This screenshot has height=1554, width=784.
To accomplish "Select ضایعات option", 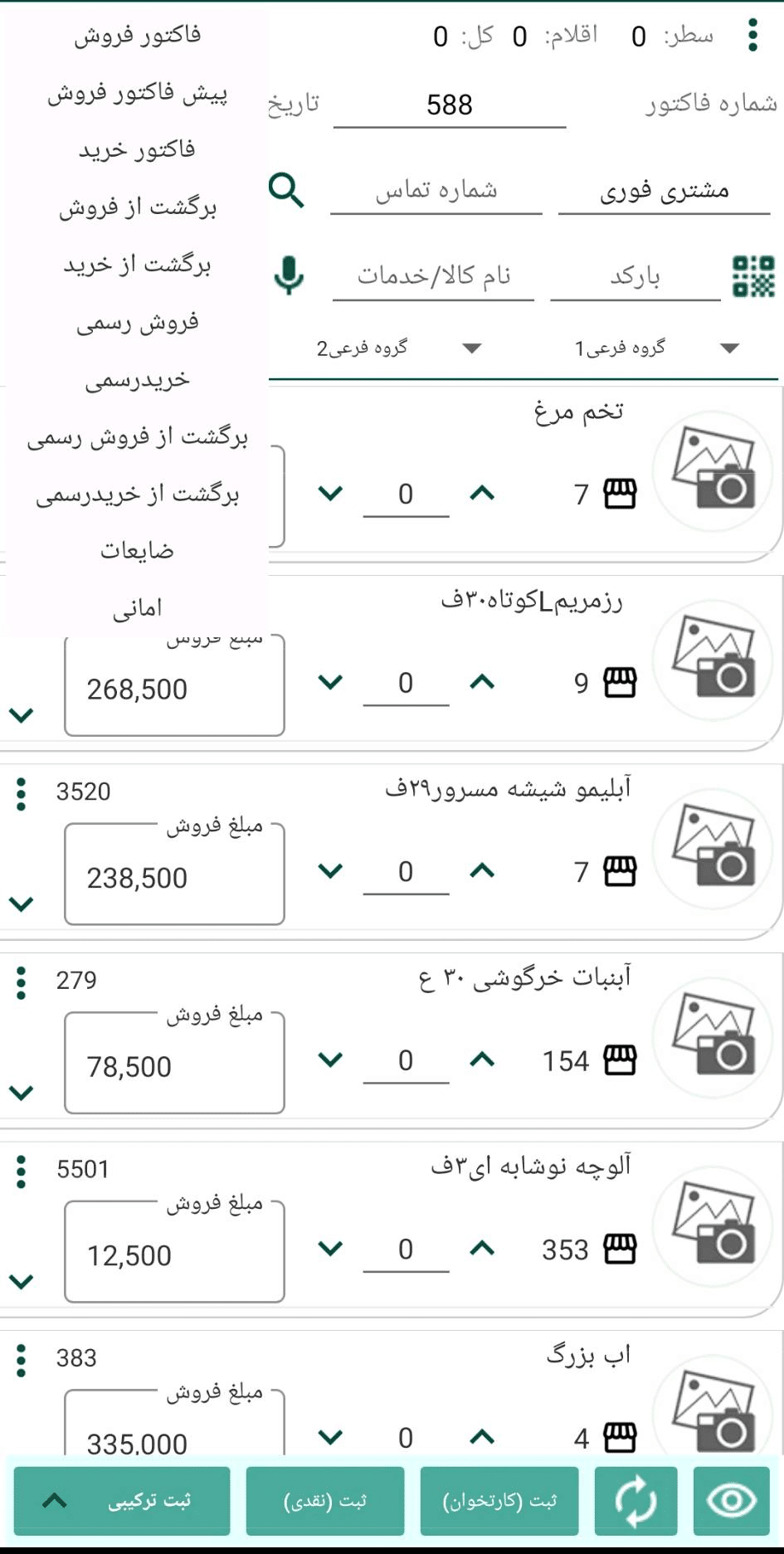I will [137, 551].
